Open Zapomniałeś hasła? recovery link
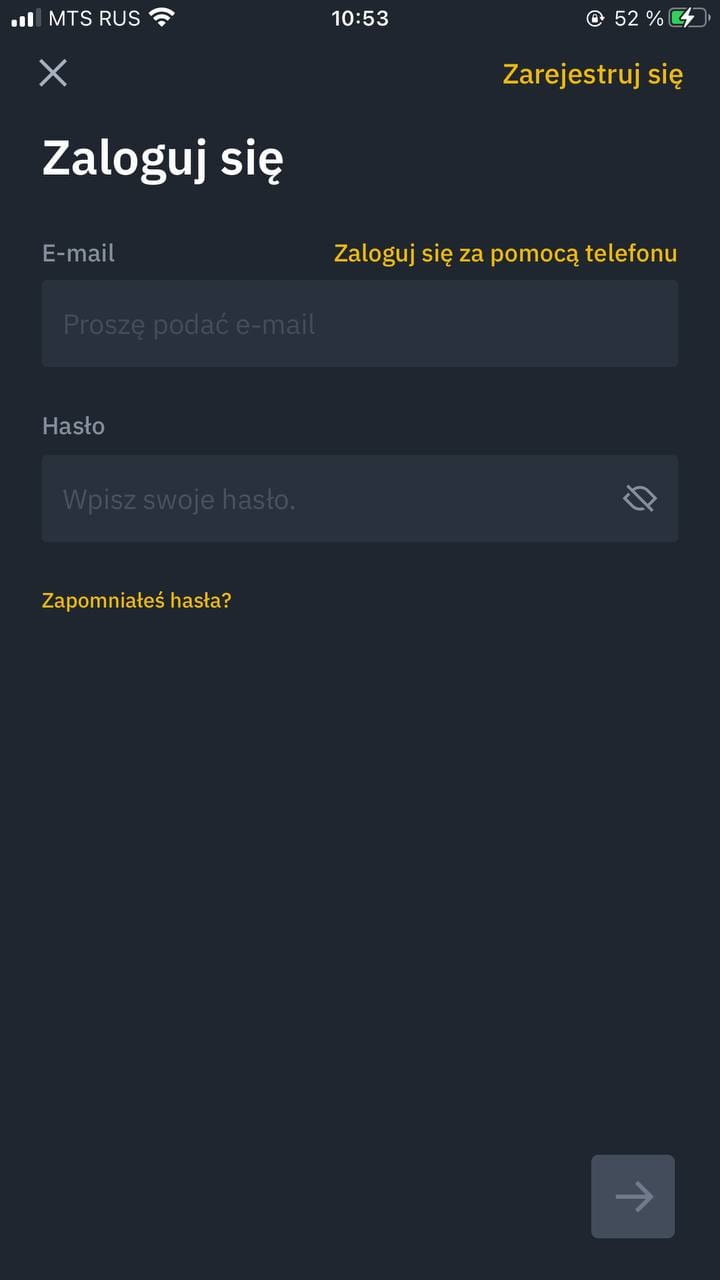This screenshot has width=720, height=1280. 137,601
